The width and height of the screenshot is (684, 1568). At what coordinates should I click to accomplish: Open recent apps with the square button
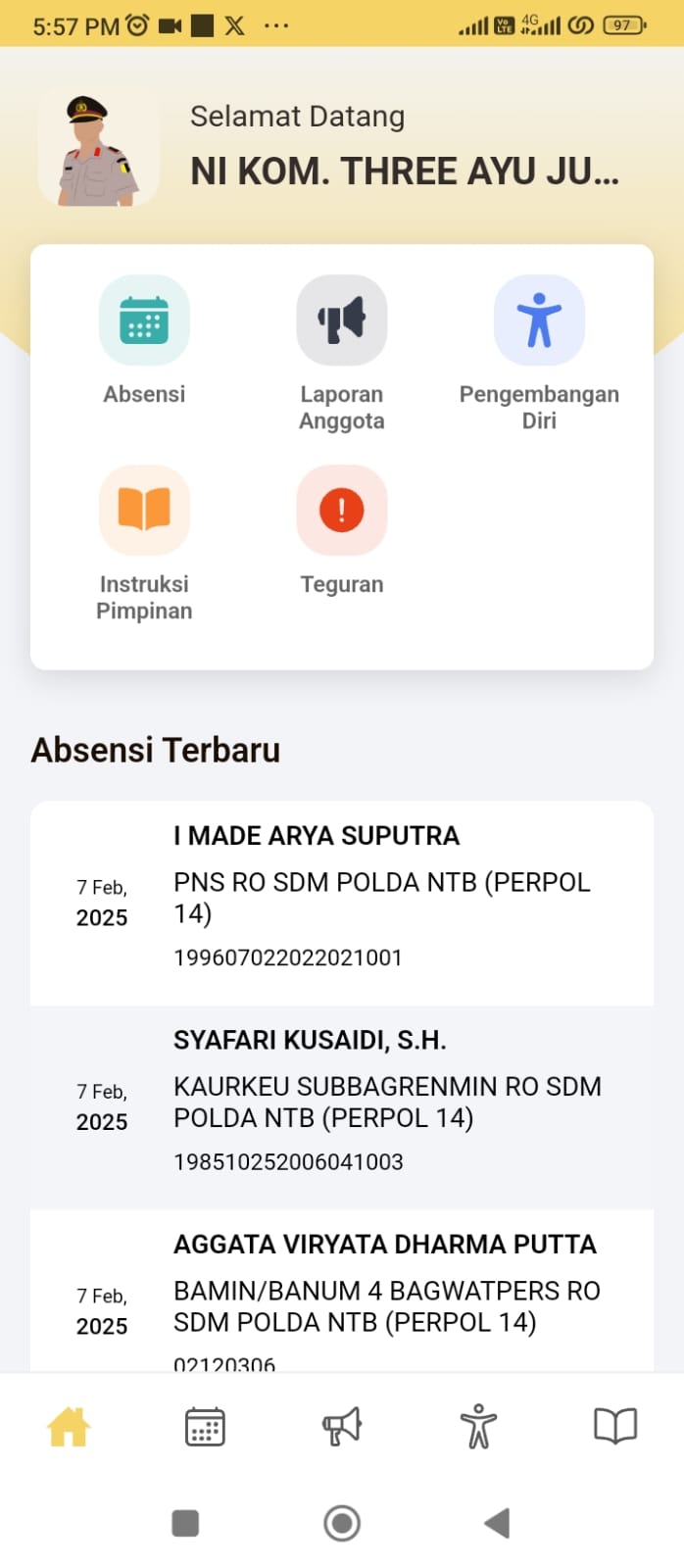185,1523
